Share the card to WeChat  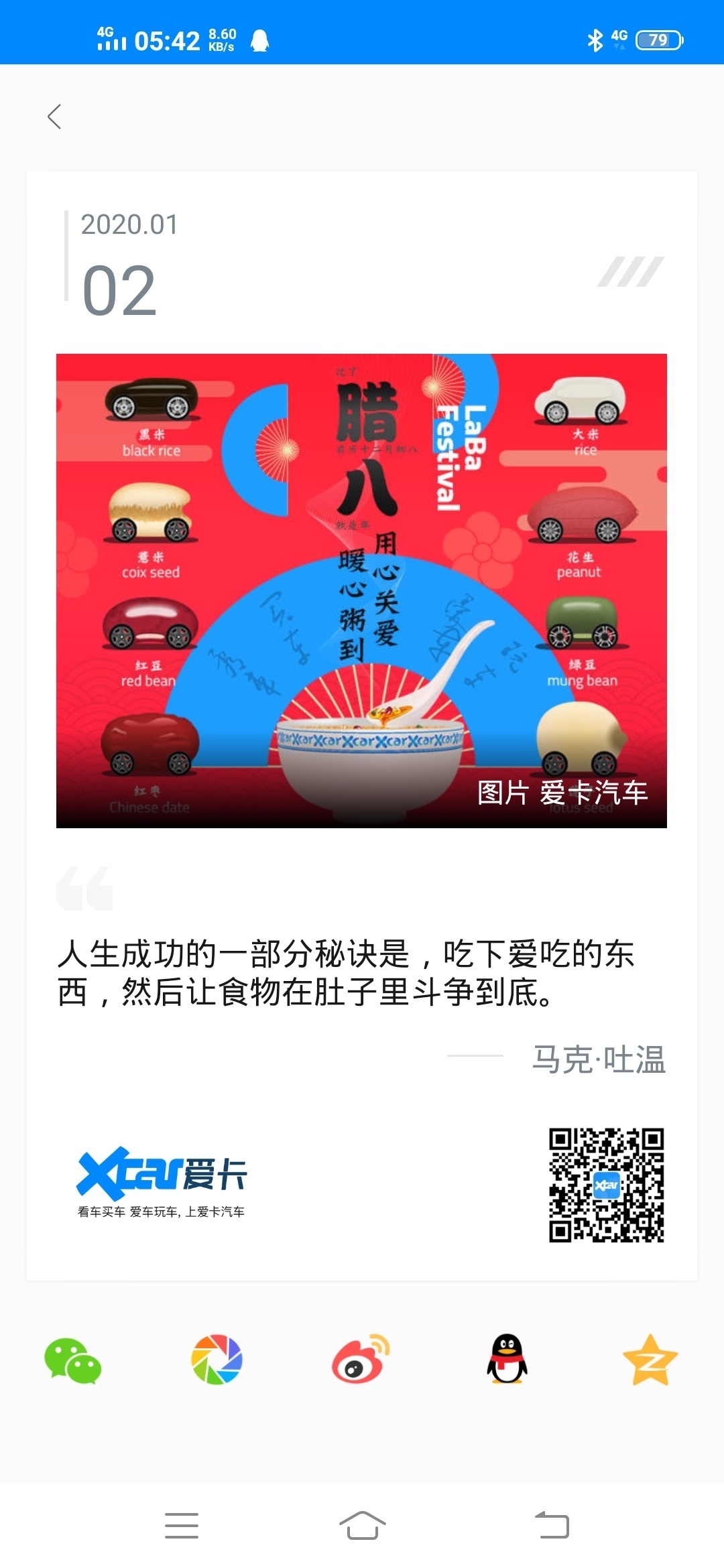pos(72,1361)
